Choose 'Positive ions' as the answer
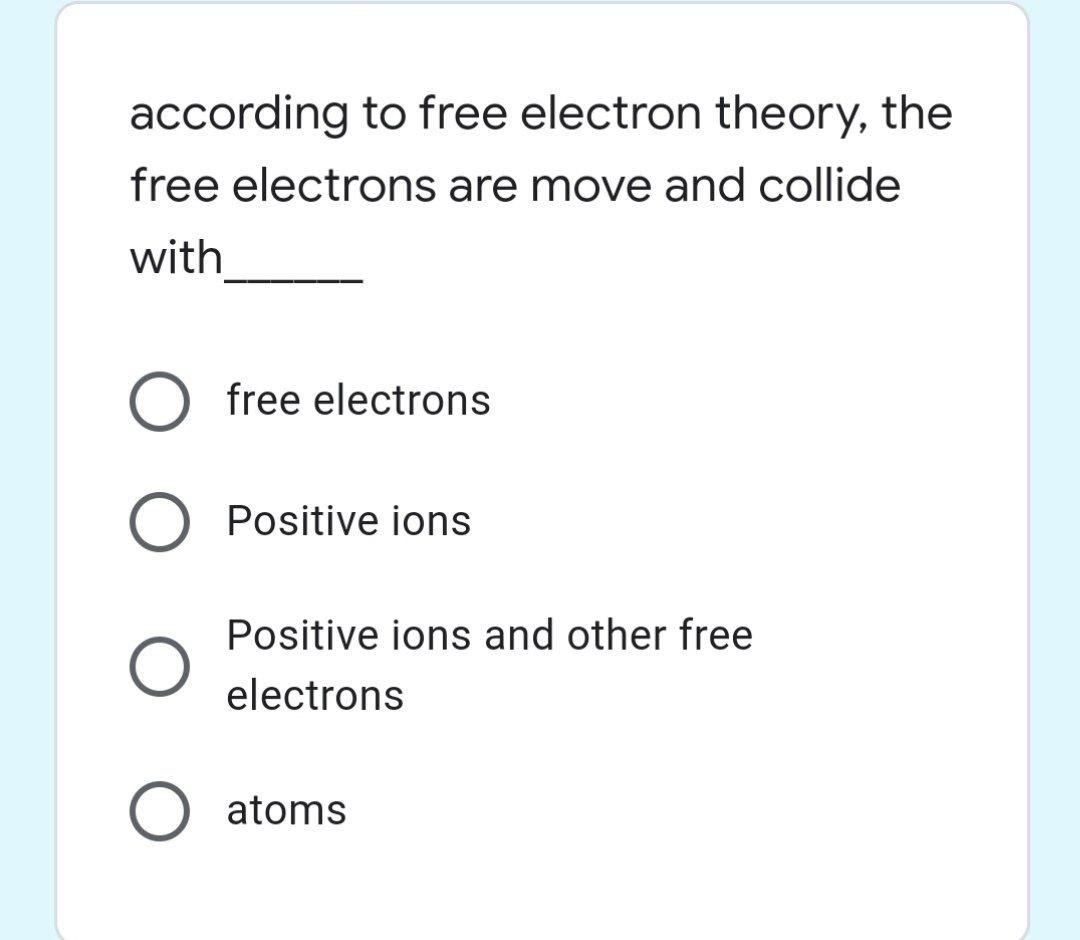The height and width of the screenshot is (940, 1080). [159, 521]
